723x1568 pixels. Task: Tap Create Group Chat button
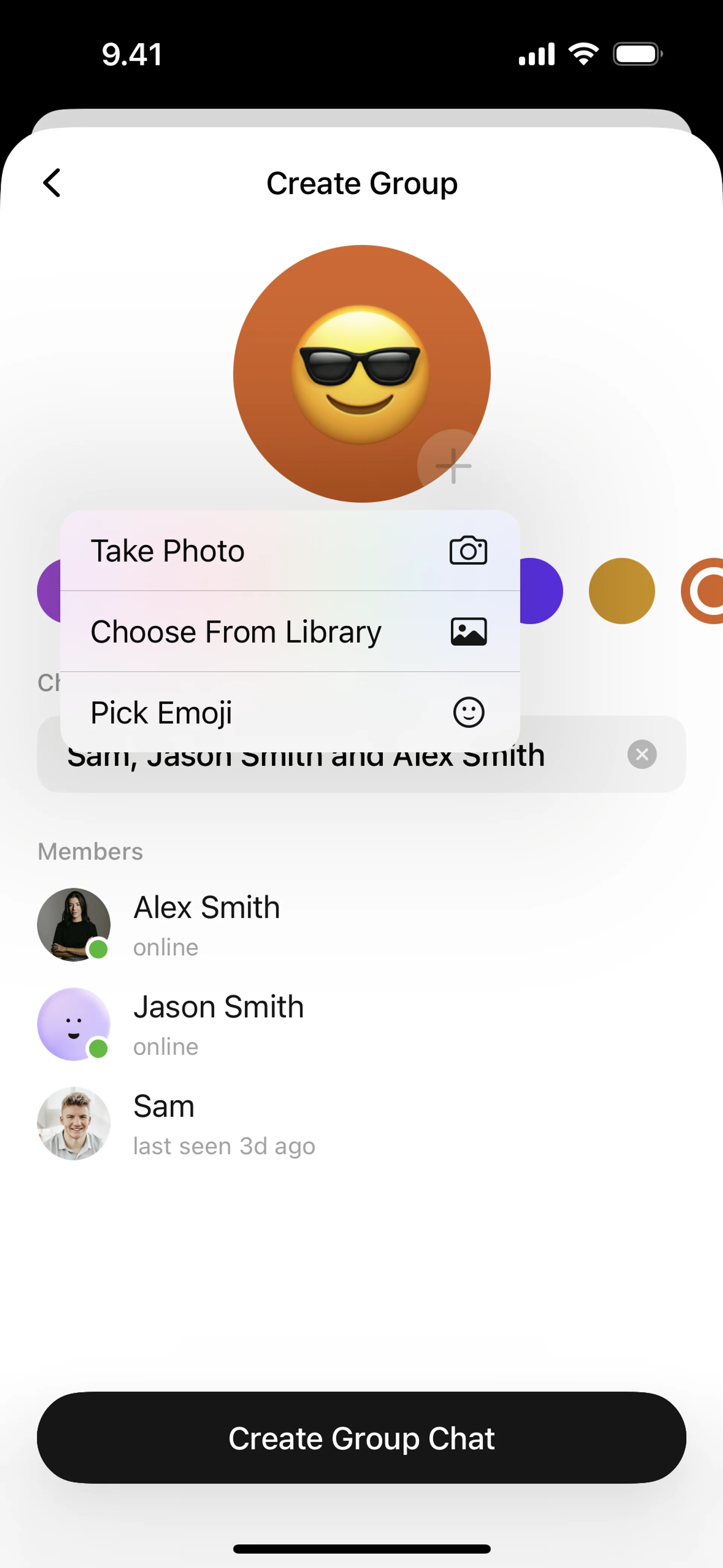[x=361, y=1438]
